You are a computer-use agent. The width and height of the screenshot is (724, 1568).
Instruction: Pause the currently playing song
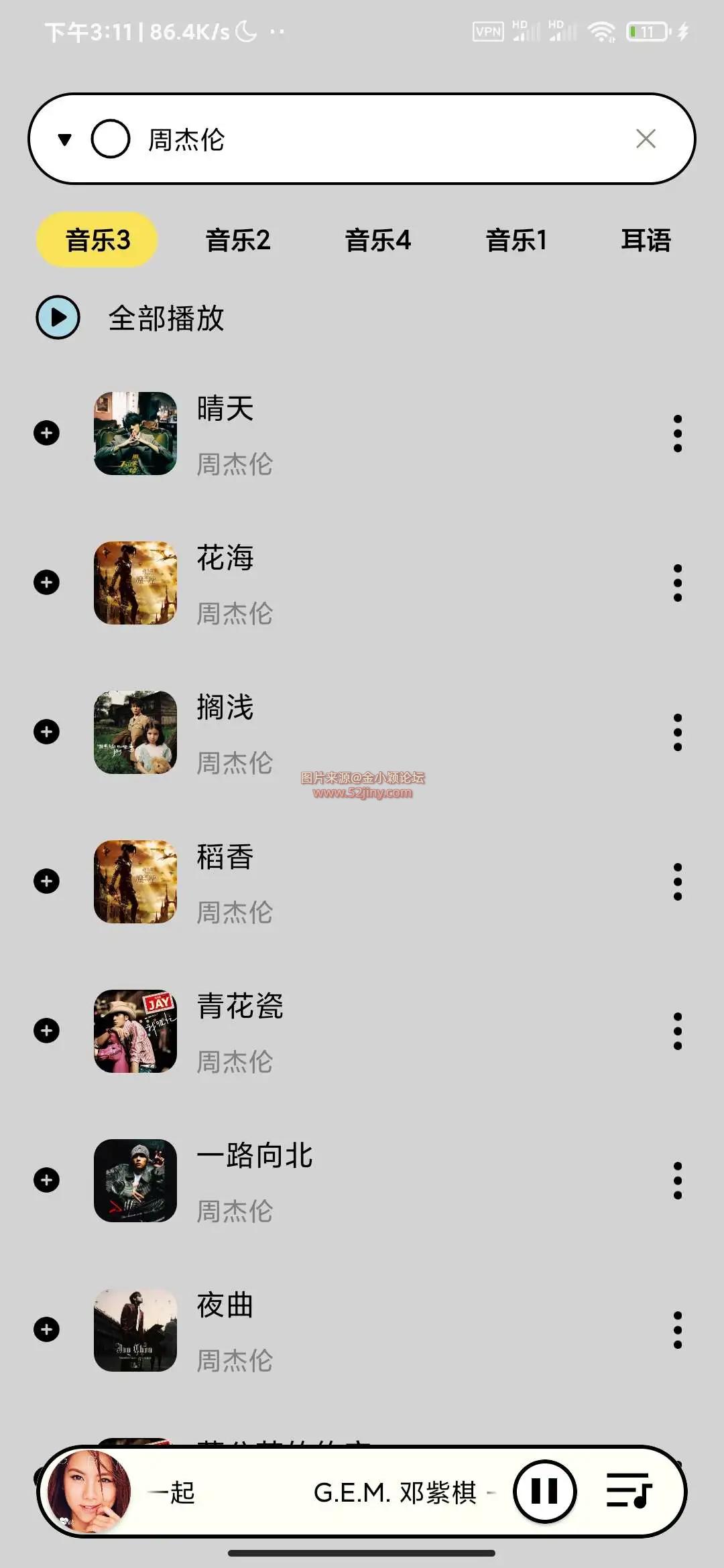[x=544, y=1492]
